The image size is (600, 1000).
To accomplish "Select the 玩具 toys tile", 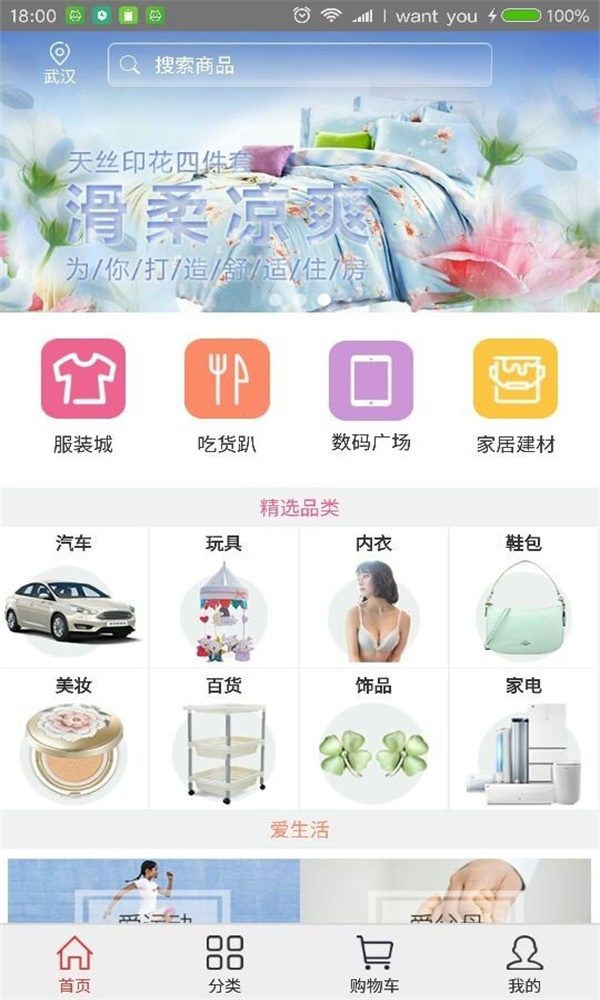I will point(224,598).
